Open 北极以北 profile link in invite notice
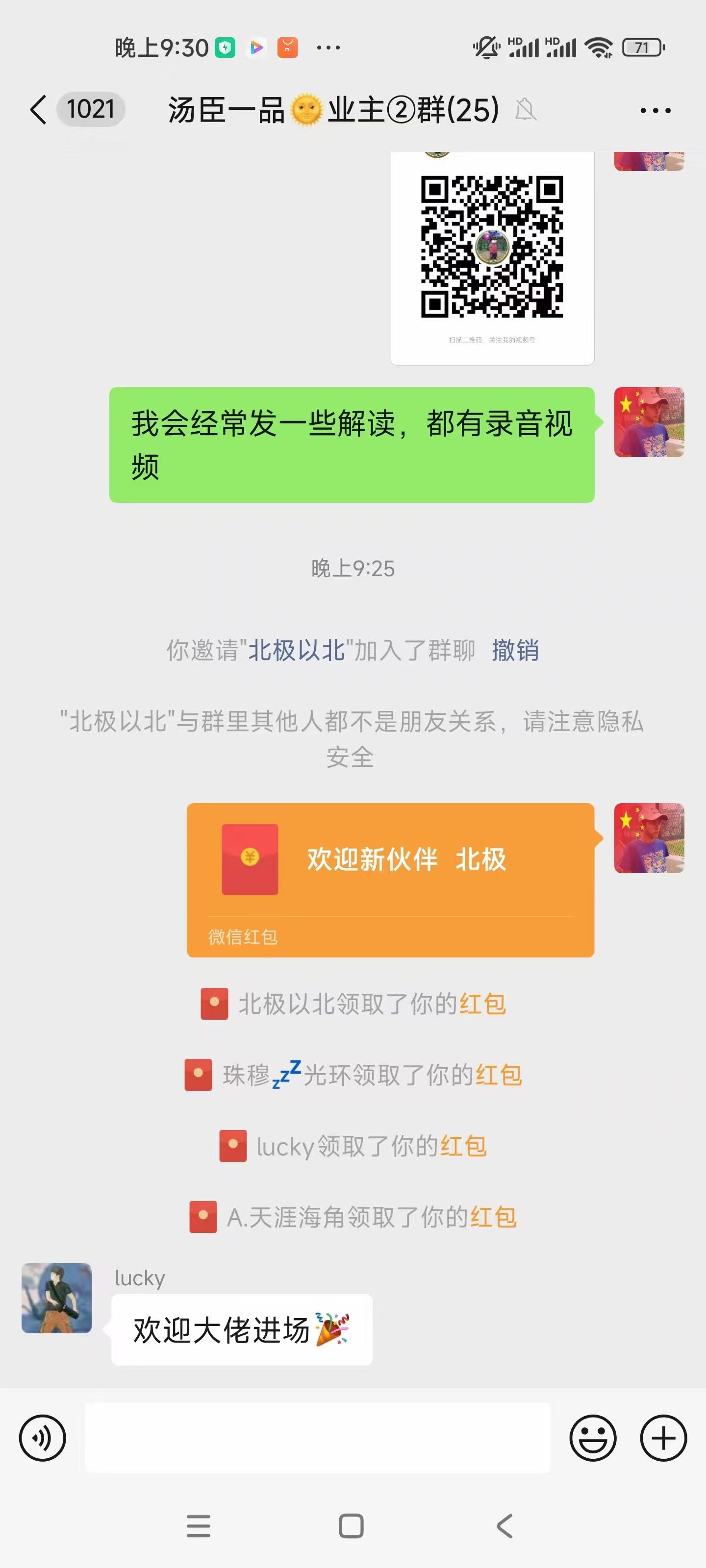This screenshot has height=1568, width=706. (297, 650)
